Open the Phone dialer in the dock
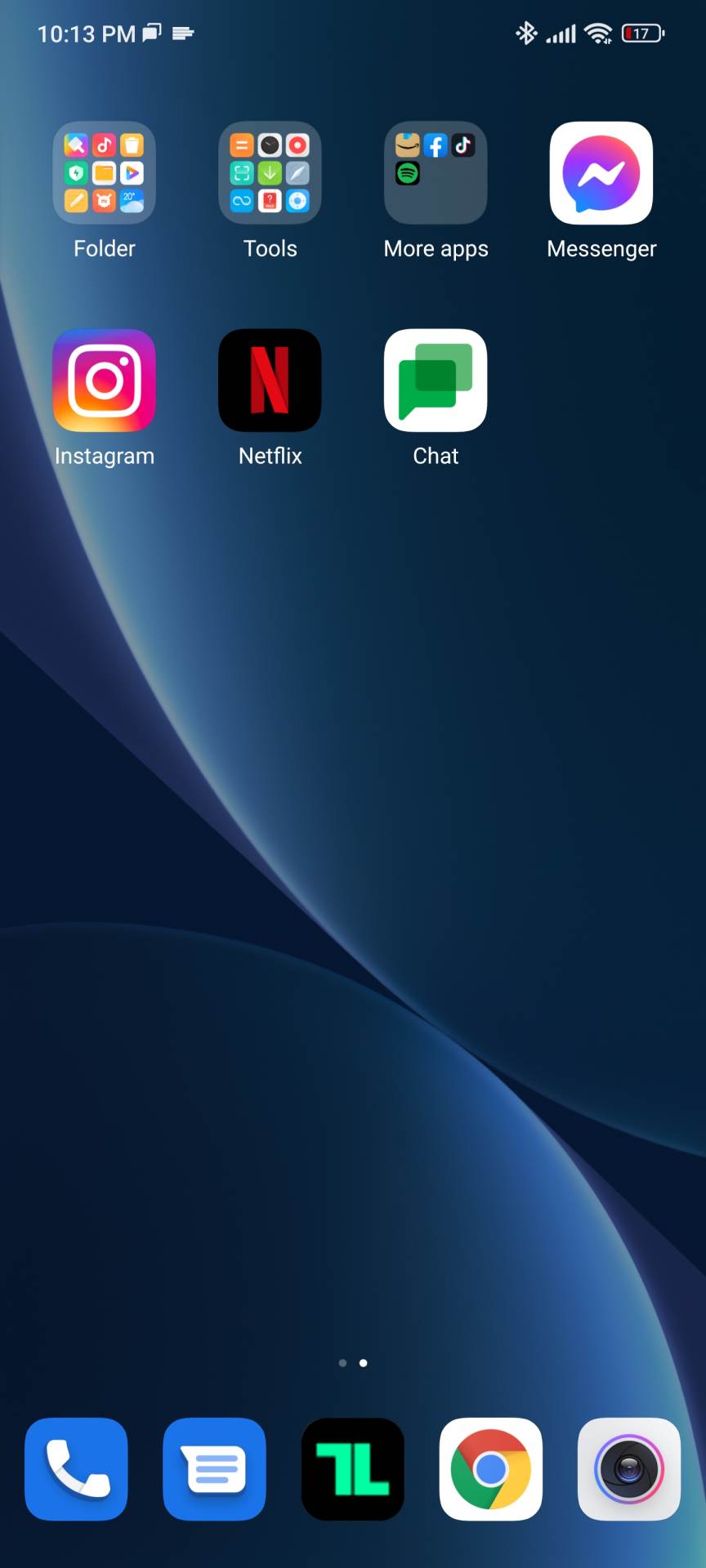 [x=75, y=1468]
